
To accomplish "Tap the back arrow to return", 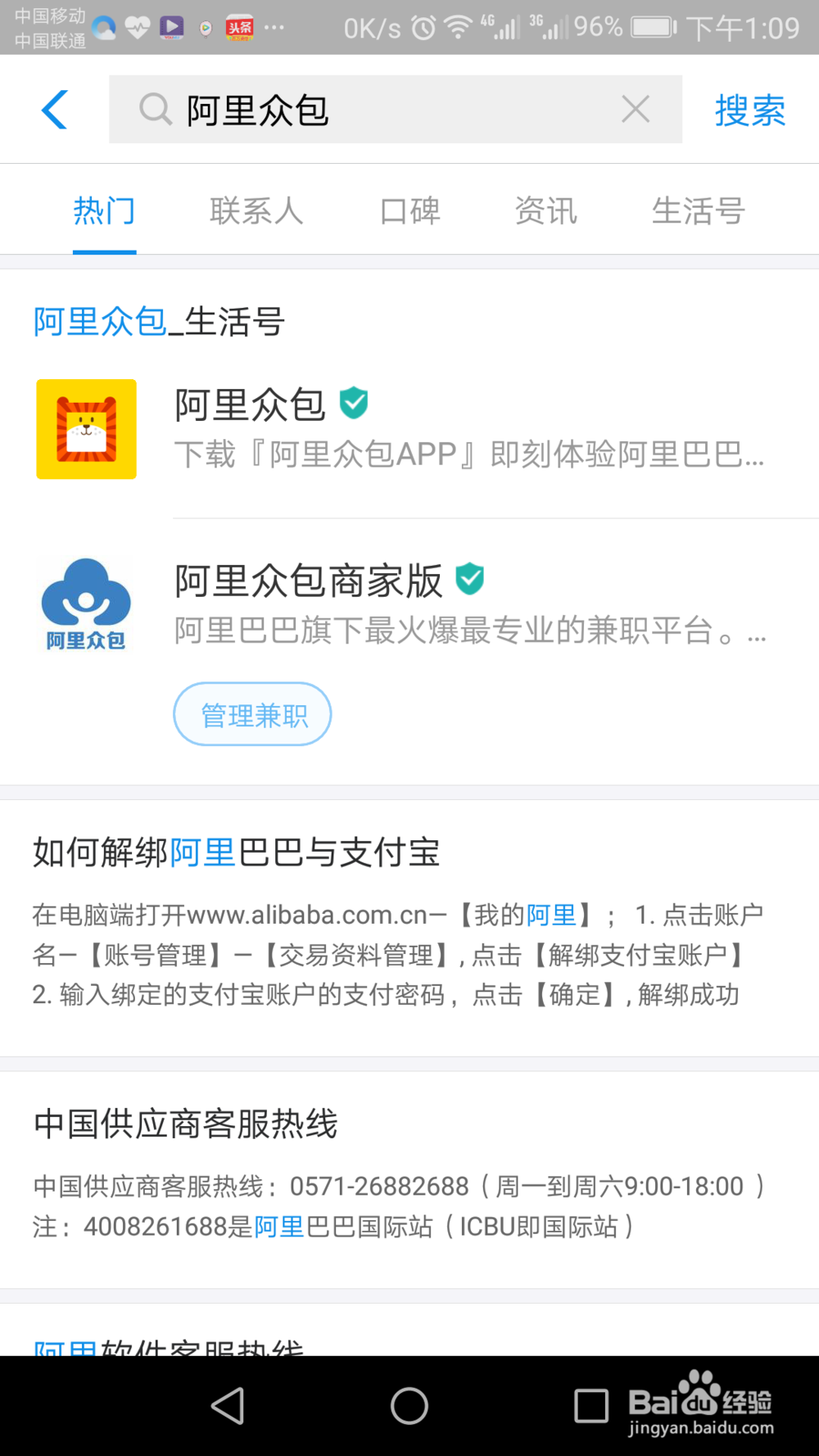I will tap(52, 109).
